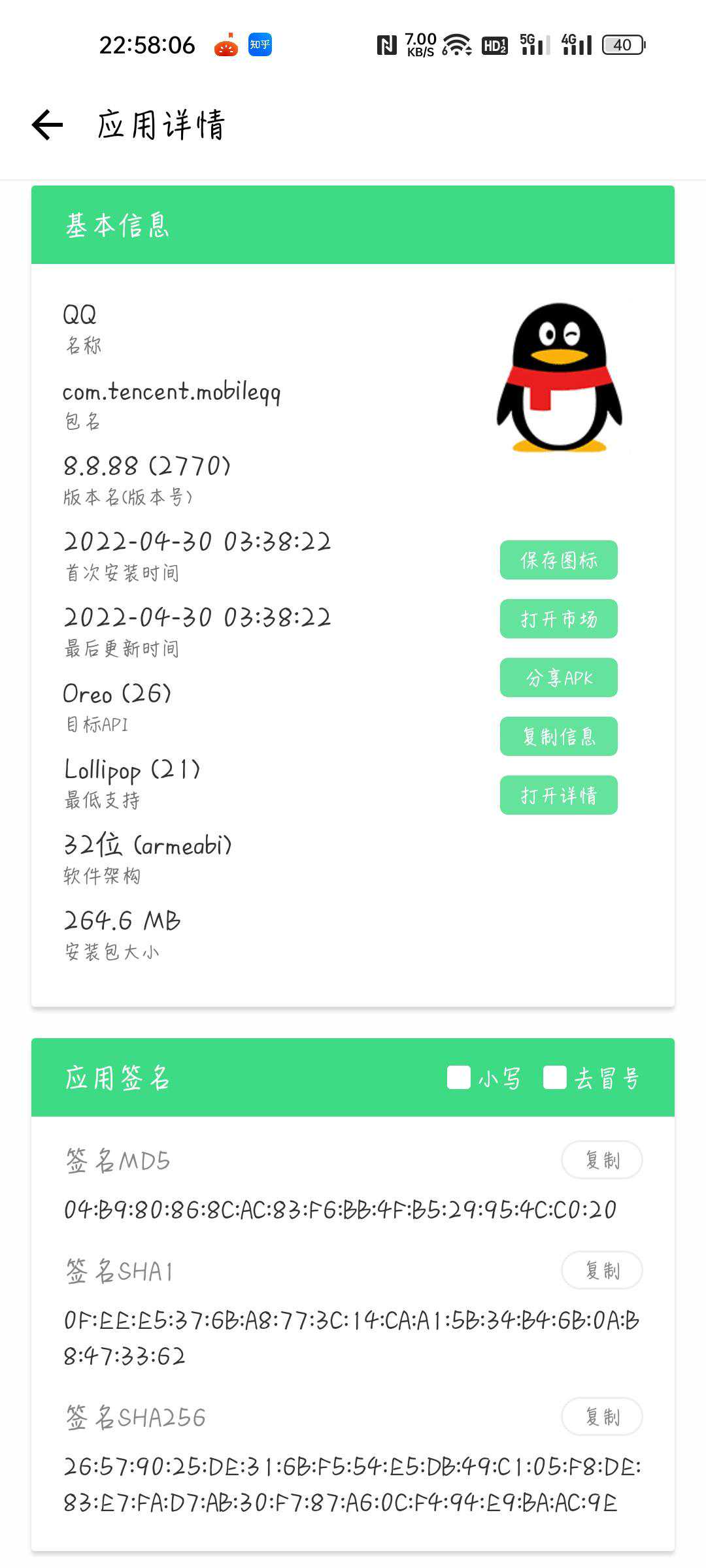Copy the 签名SHA256 signature

[601, 1416]
